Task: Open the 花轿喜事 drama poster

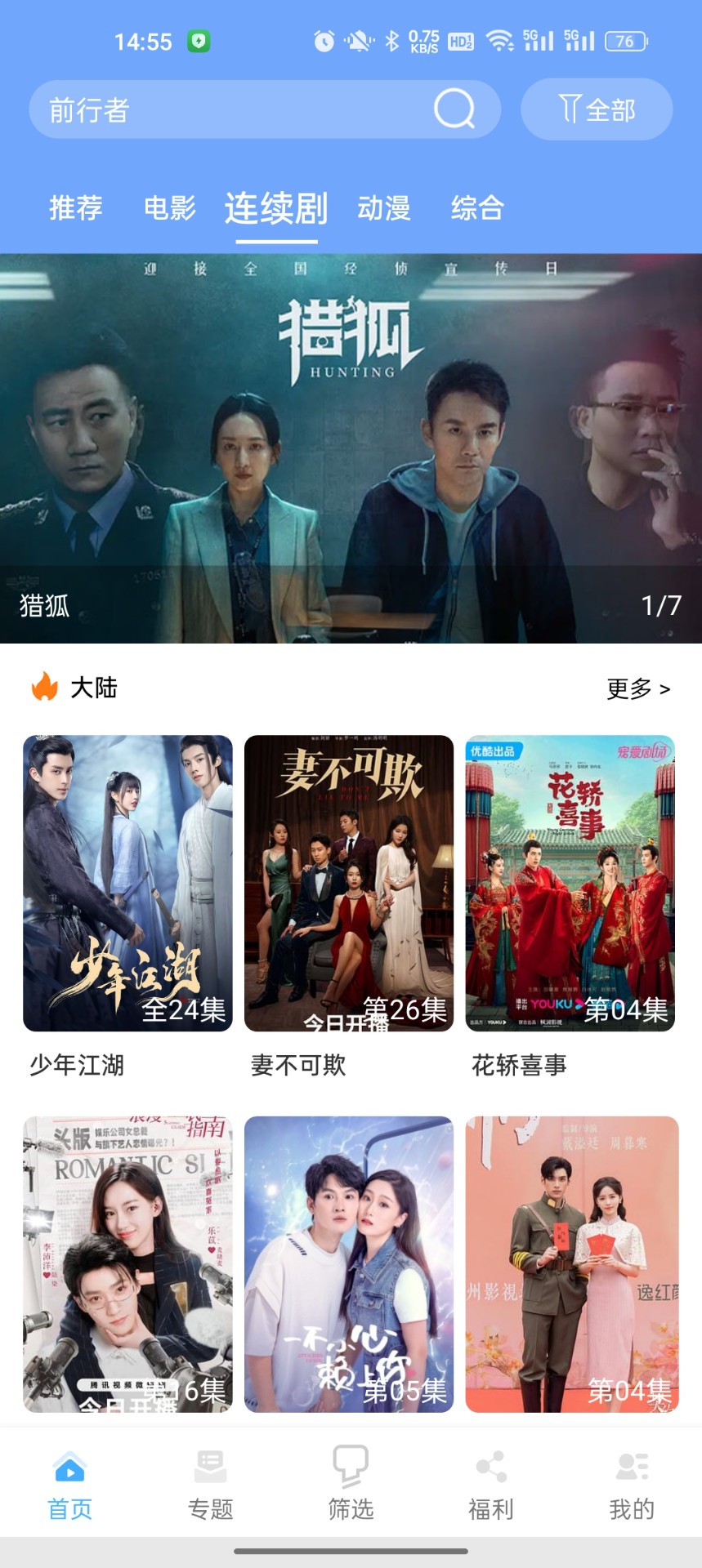Action: [570, 878]
